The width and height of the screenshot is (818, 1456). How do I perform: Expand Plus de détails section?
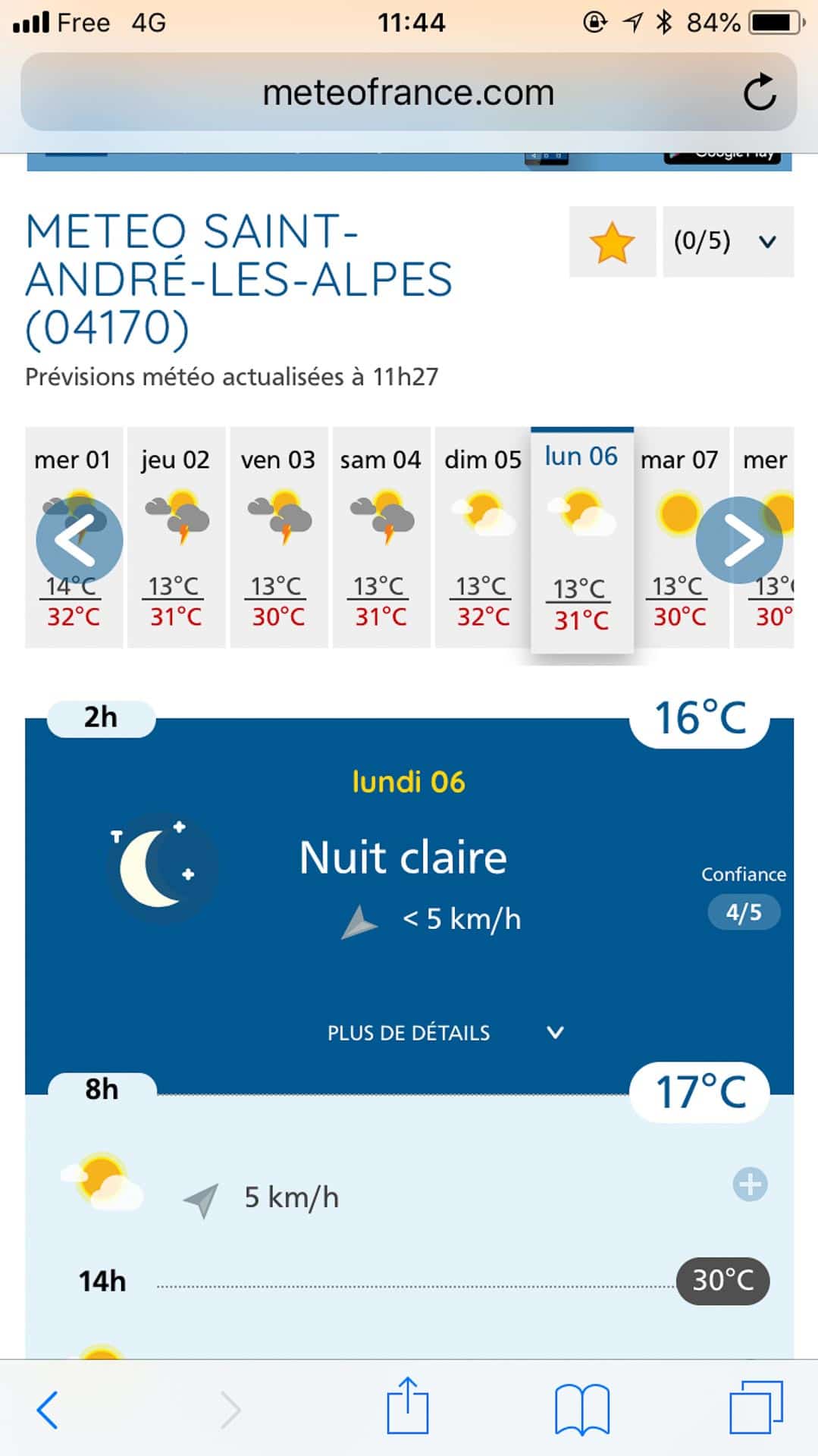(444, 1033)
